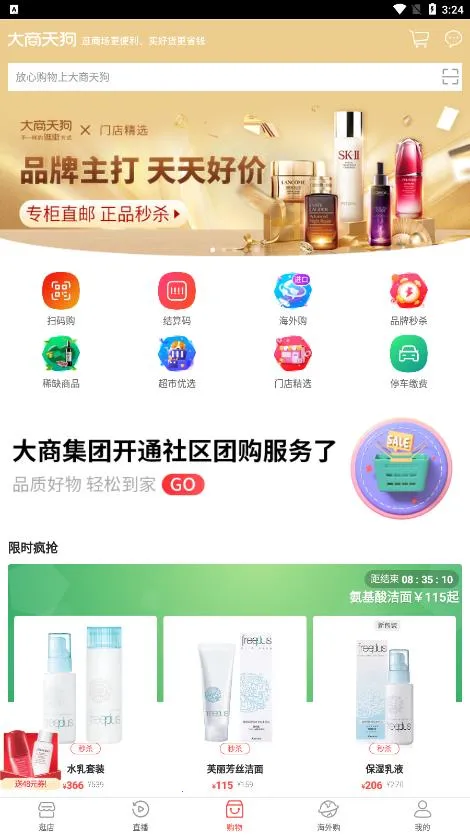Open the 美丽芳丝洁面 product card
The image size is (470, 837).
(235, 705)
